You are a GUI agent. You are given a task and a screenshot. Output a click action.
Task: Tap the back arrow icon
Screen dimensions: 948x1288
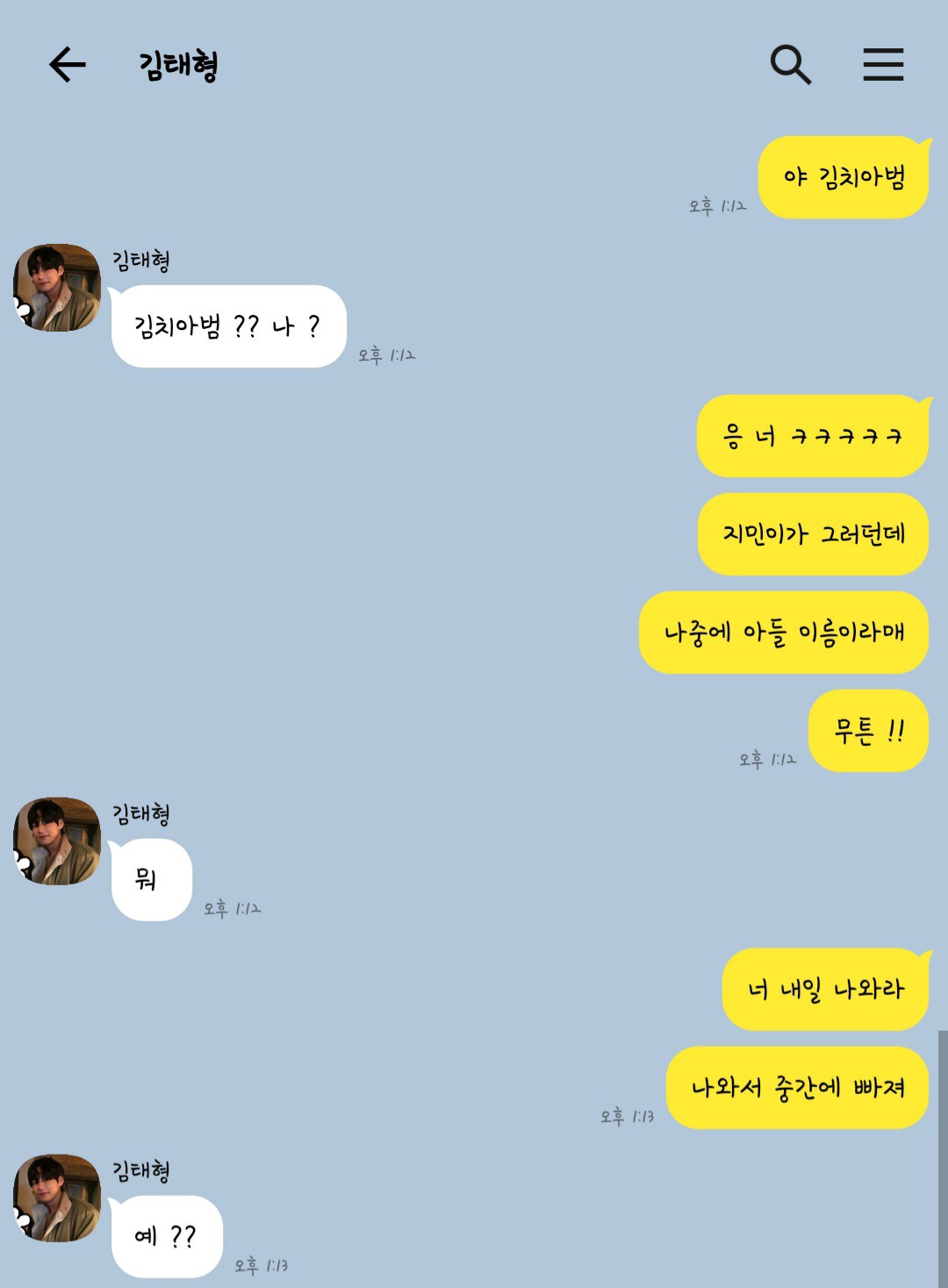pyautogui.click(x=68, y=64)
